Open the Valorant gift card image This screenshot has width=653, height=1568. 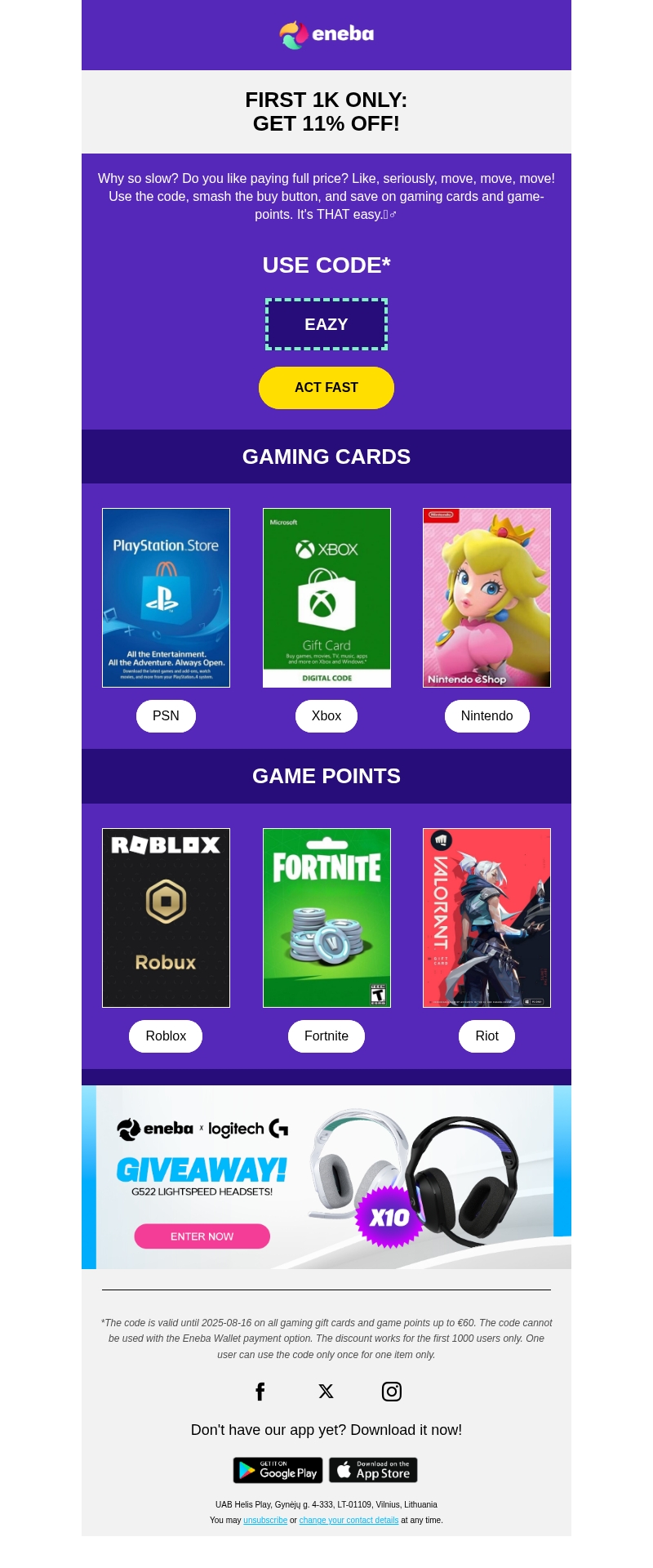point(486,917)
